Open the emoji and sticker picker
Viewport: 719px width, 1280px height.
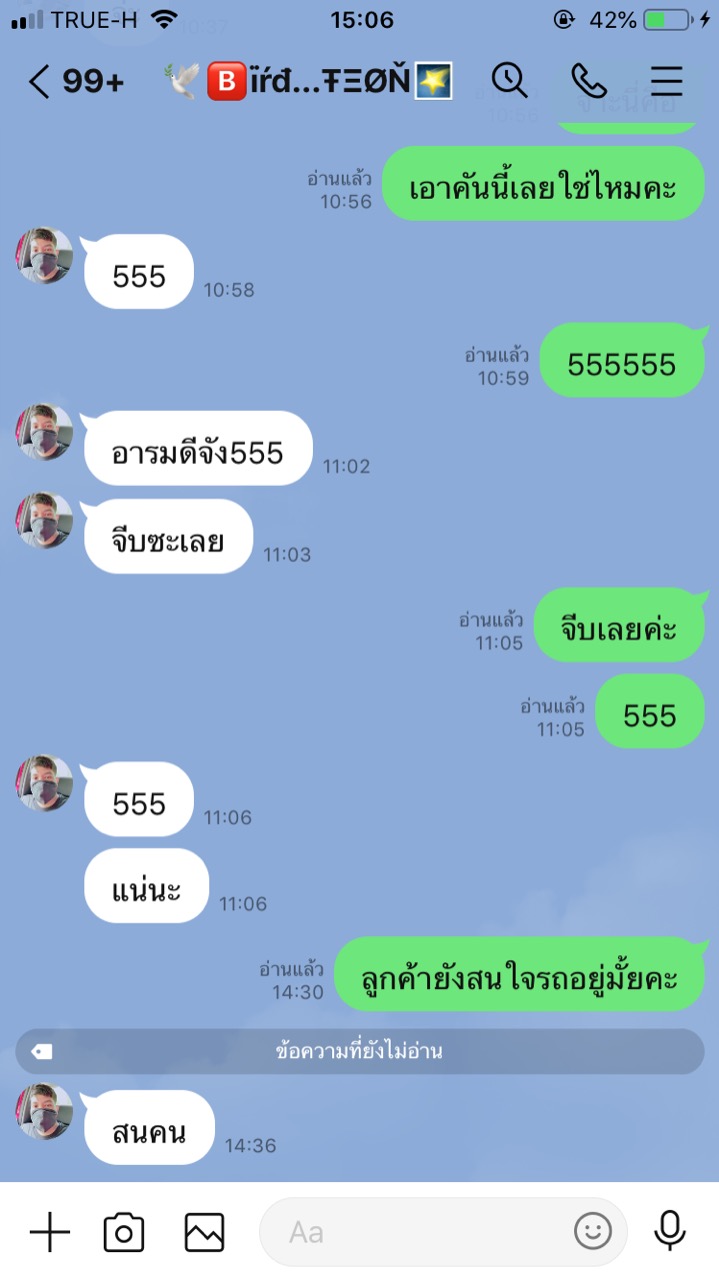click(x=592, y=1231)
